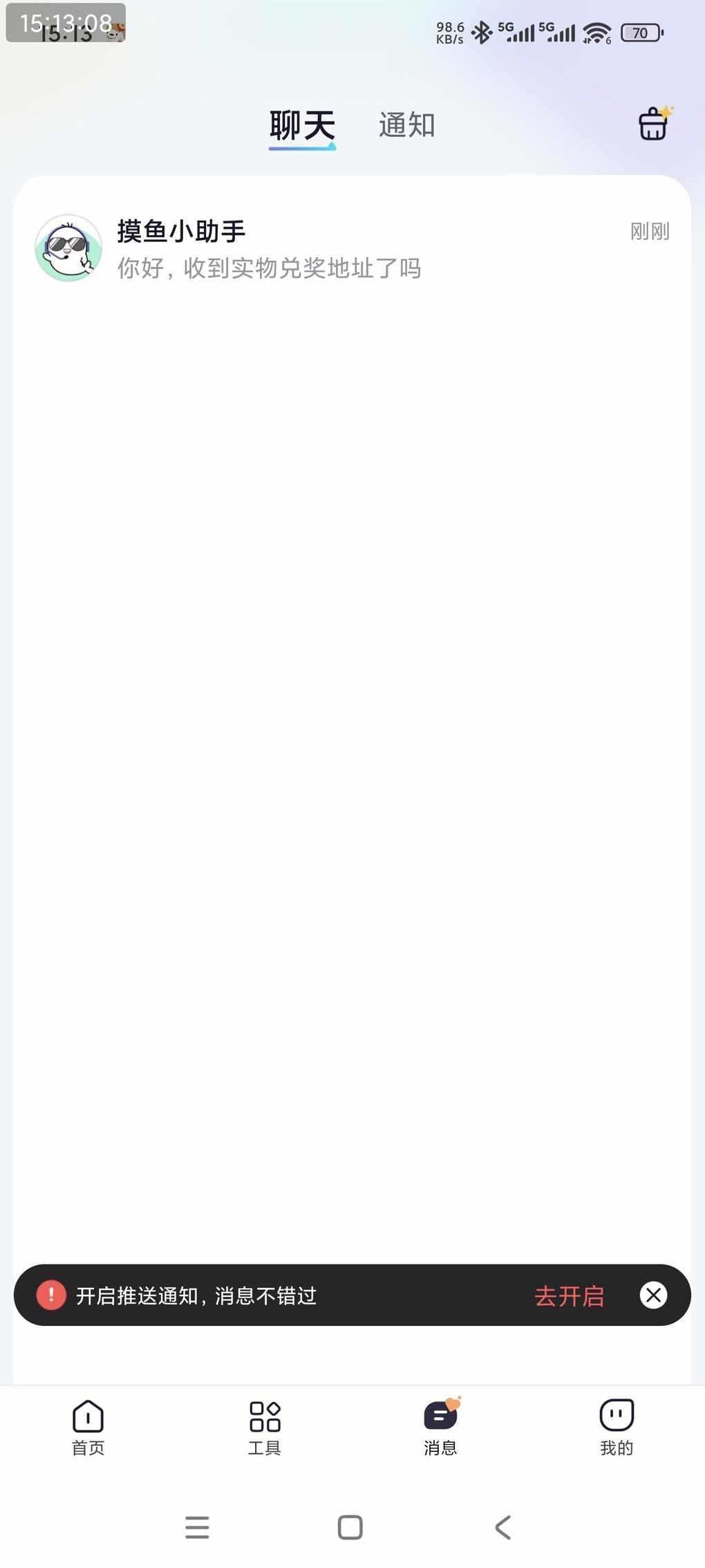Open the 工具 tab
This screenshot has height=1568, width=705.
point(264,1428)
